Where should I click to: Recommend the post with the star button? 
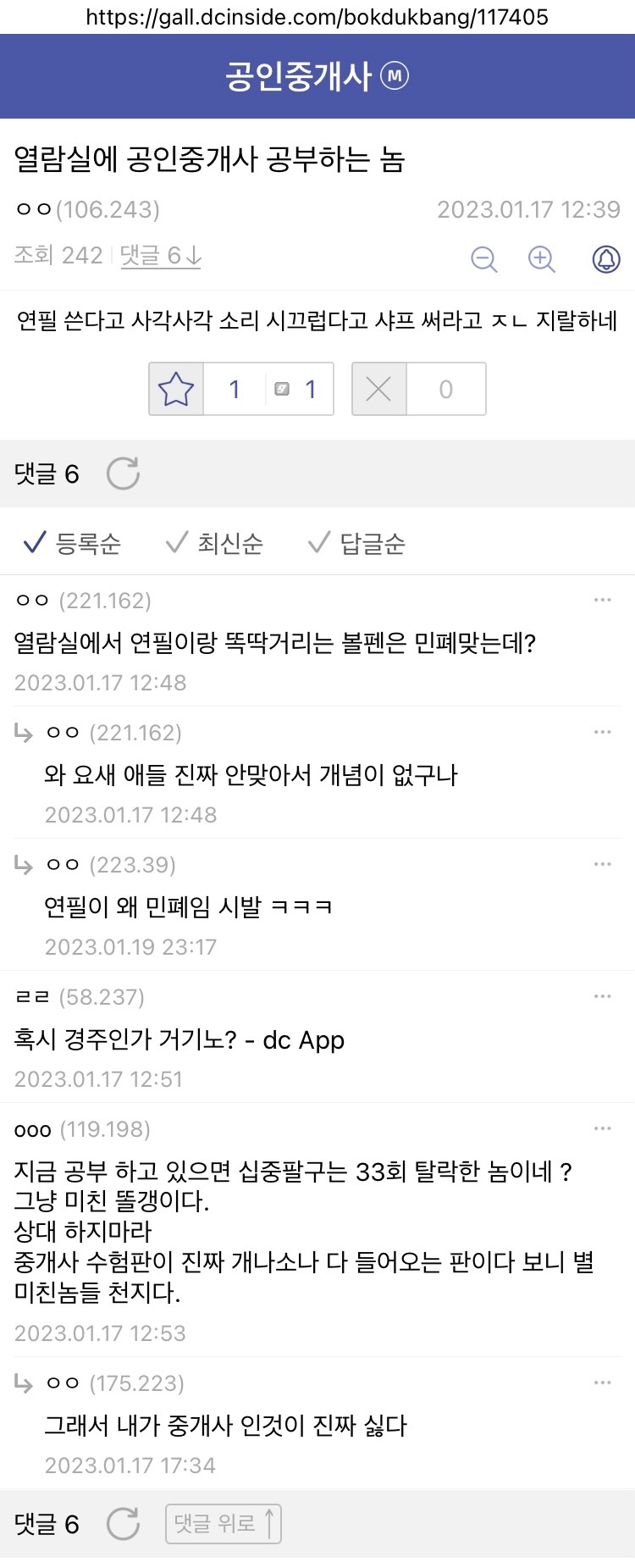click(x=176, y=390)
